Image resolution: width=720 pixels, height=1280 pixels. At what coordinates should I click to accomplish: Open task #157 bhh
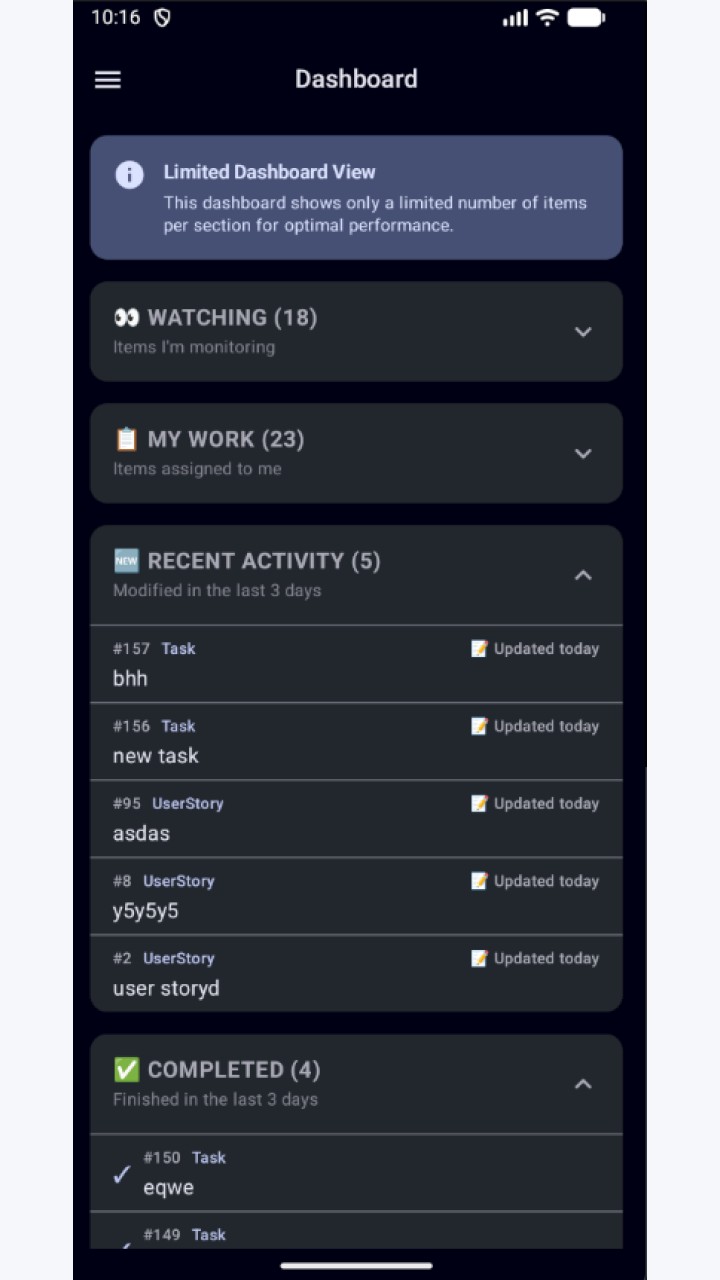[356, 664]
